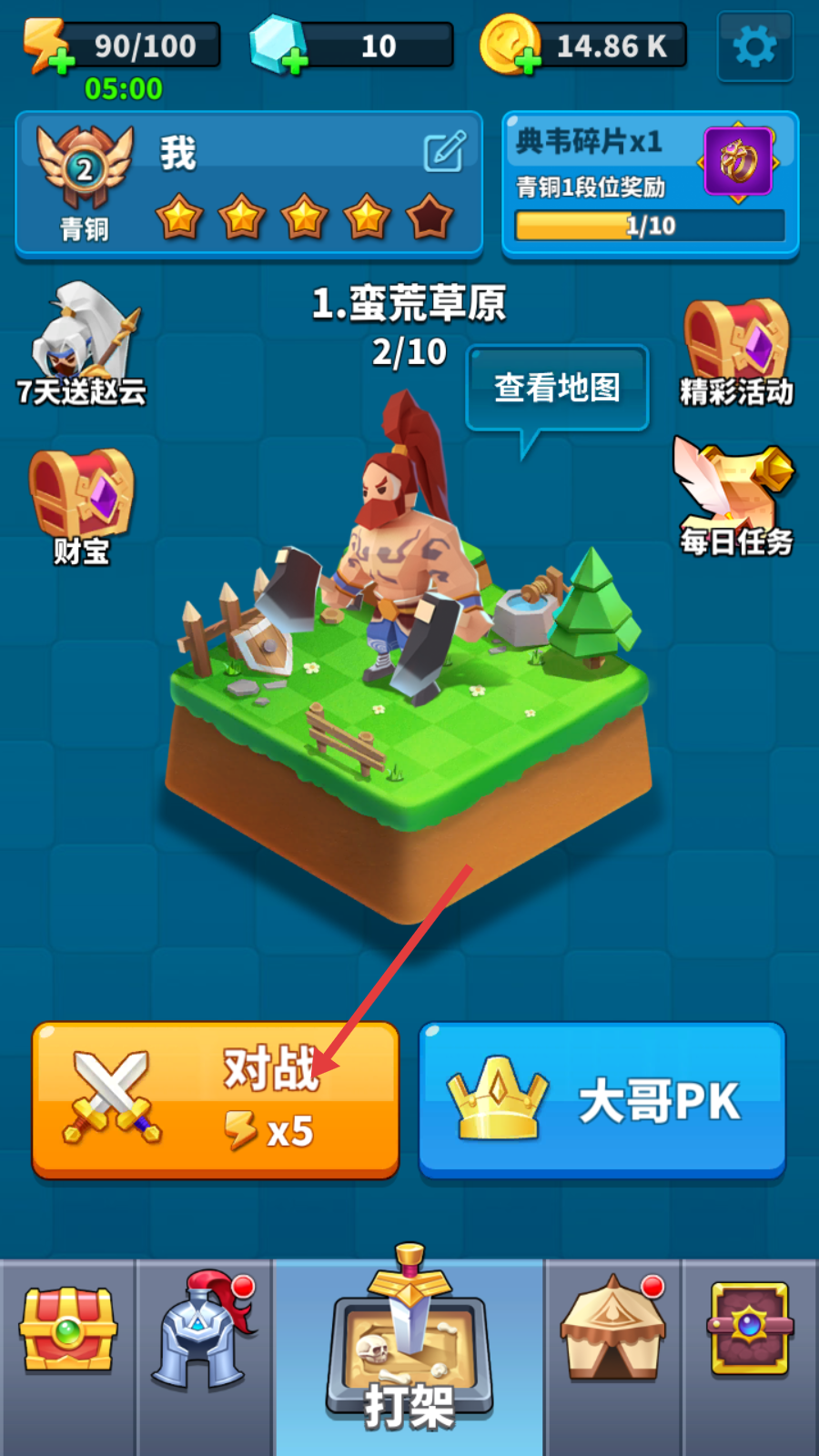Switch to the spell book tab

pos(750,1330)
